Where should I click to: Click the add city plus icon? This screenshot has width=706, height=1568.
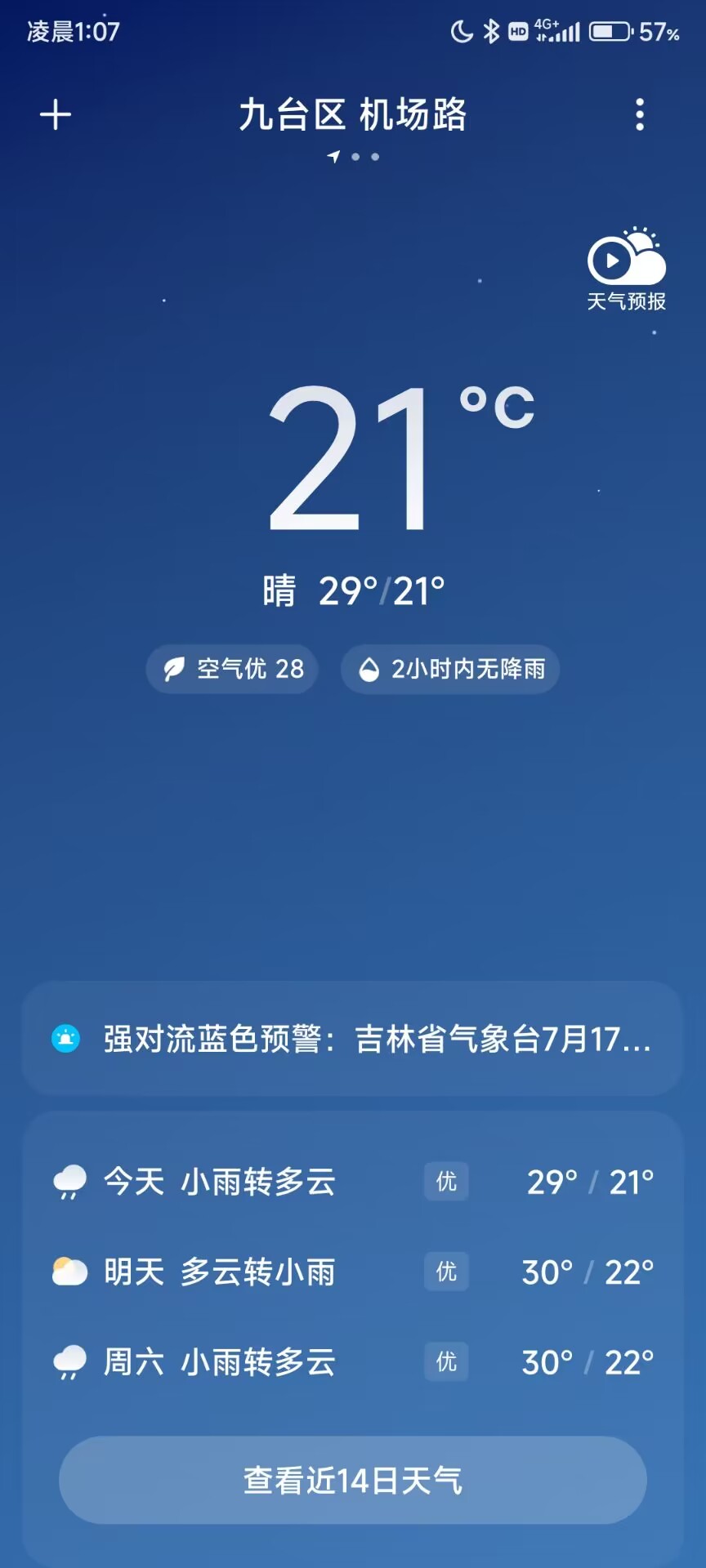[56, 114]
